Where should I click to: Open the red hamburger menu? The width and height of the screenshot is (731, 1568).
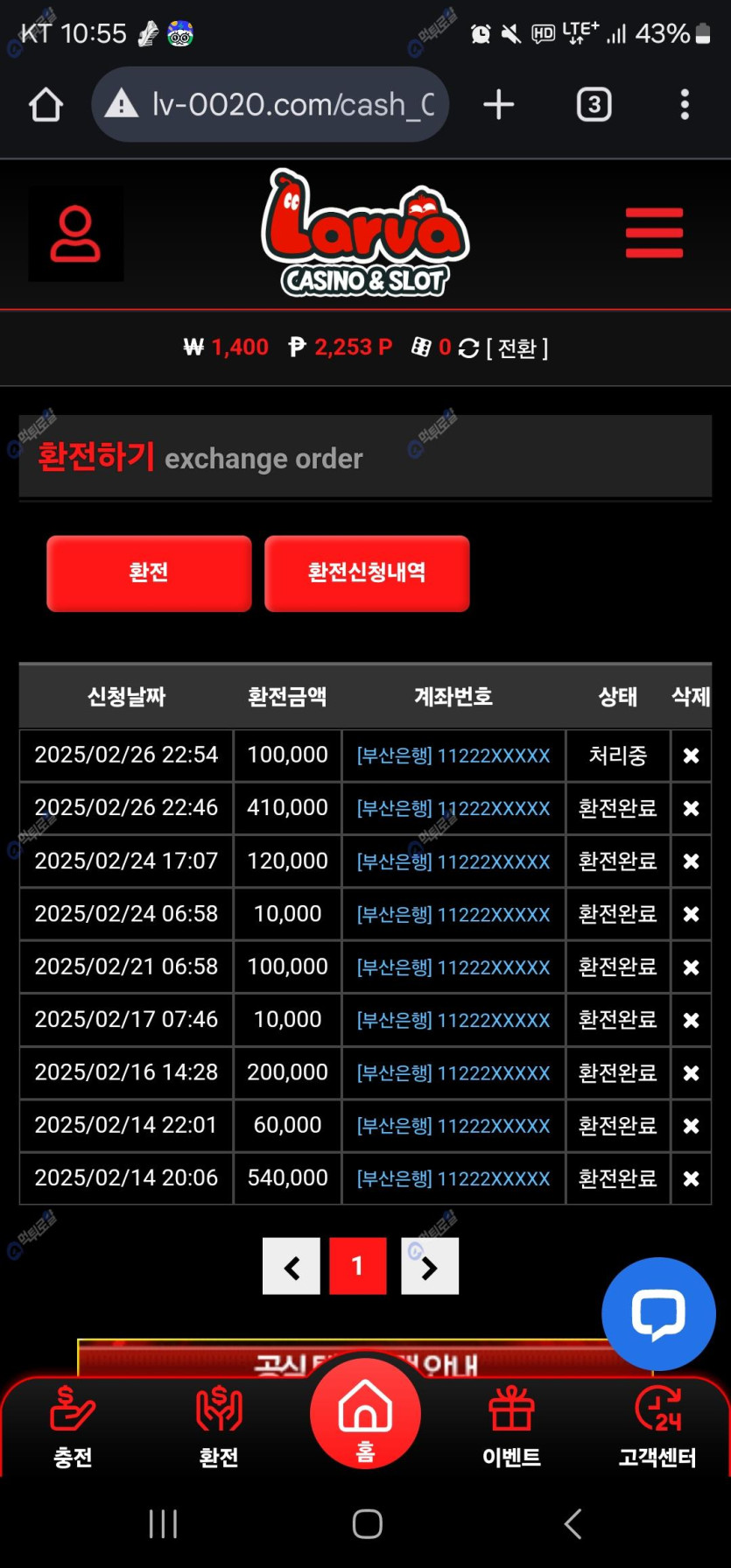pyautogui.click(x=654, y=233)
